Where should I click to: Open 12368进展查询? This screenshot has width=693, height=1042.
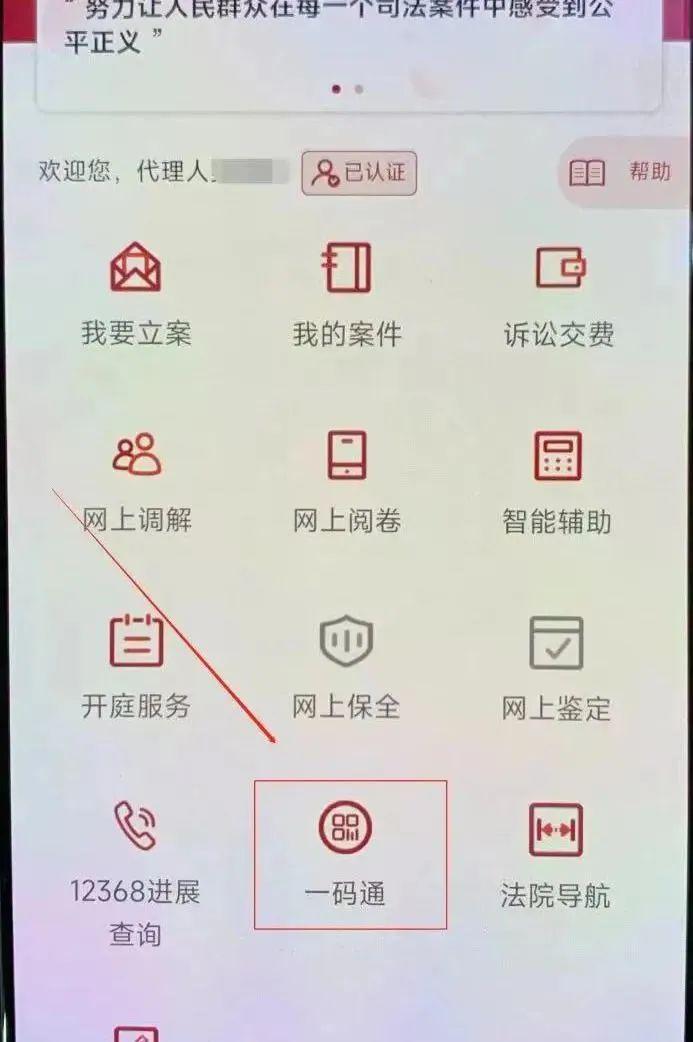click(x=135, y=868)
